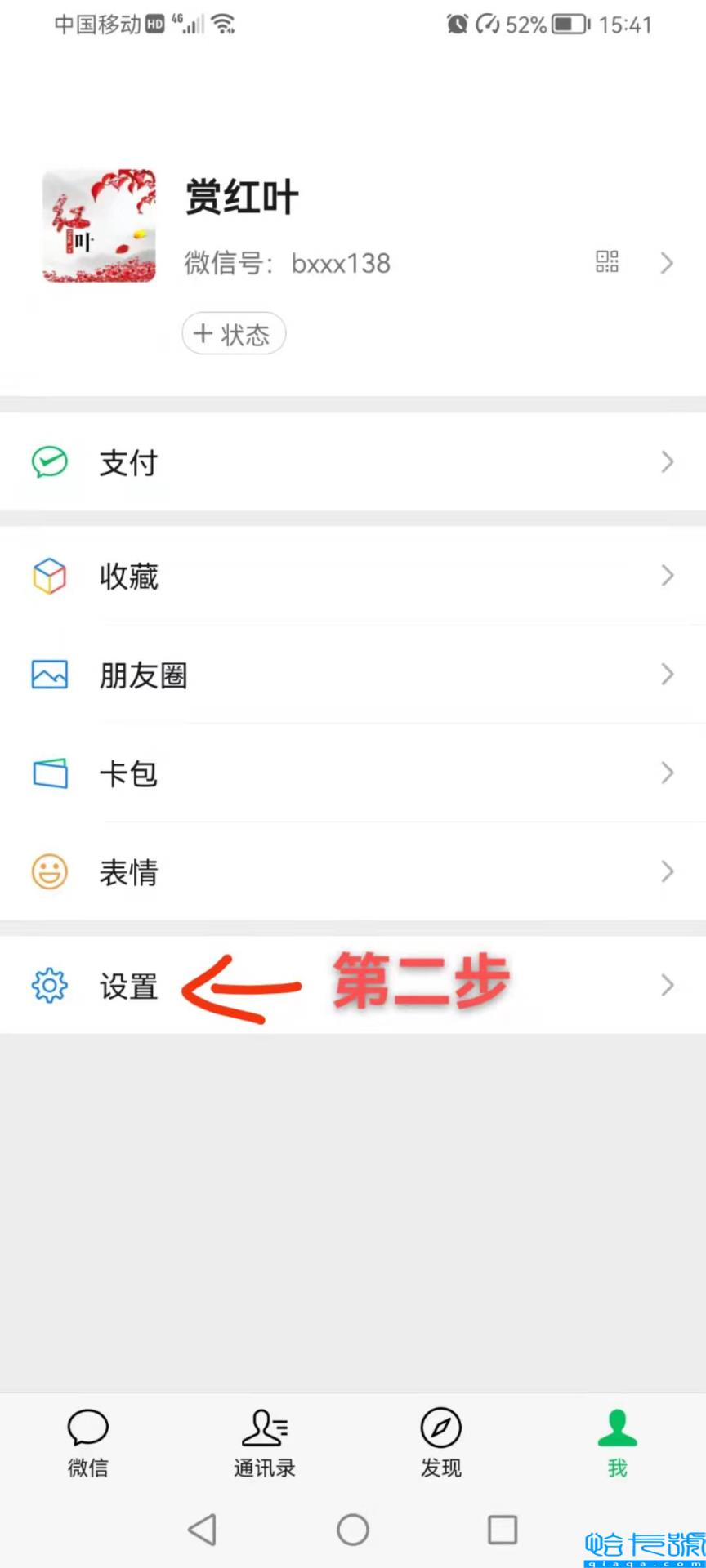The height and width of the screenshot is (1568, 706).
Task: Expand the 朋友圈 row chevron
Action: click(x=667, y=675)
